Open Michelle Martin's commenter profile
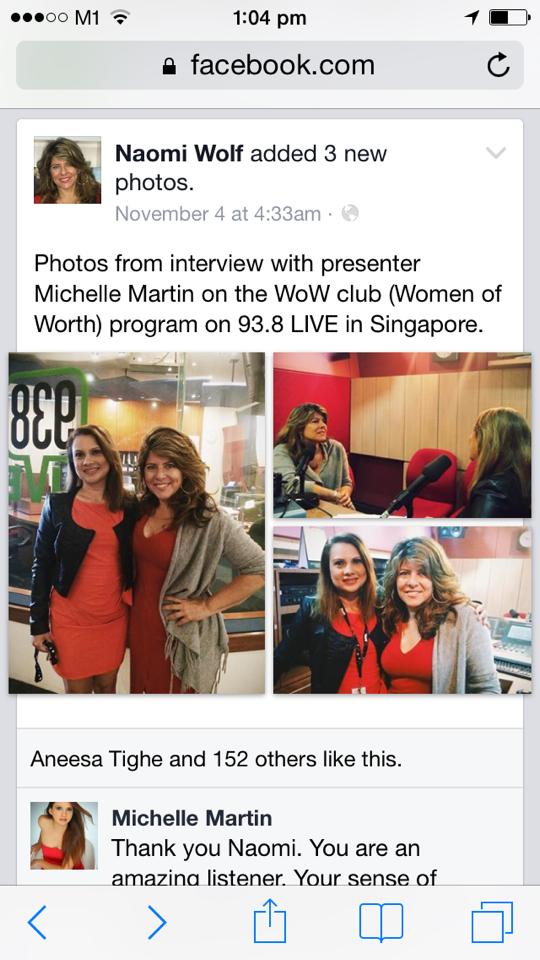Viewport: 540px width, 960px height. coord(192,818)
